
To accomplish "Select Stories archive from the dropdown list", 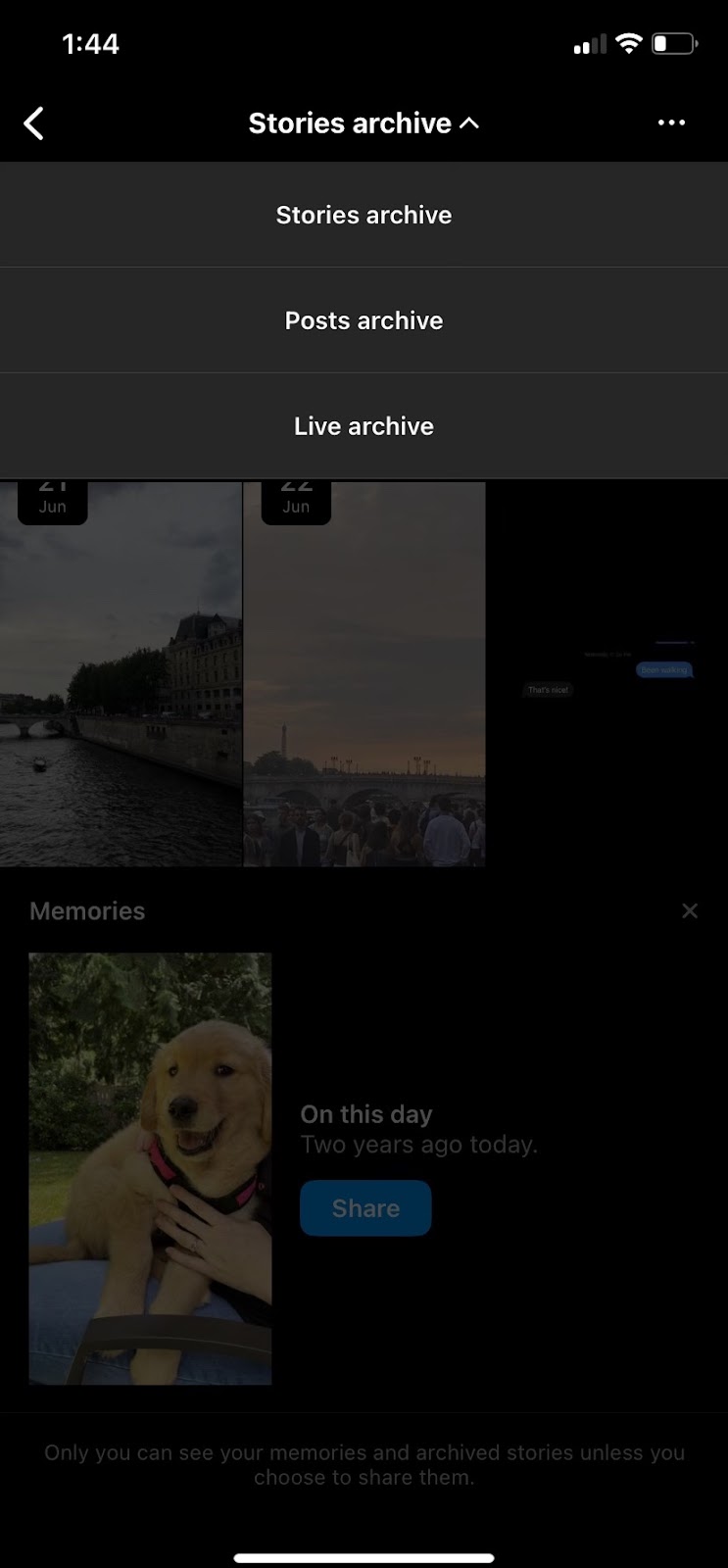I will tap(364, 215).
